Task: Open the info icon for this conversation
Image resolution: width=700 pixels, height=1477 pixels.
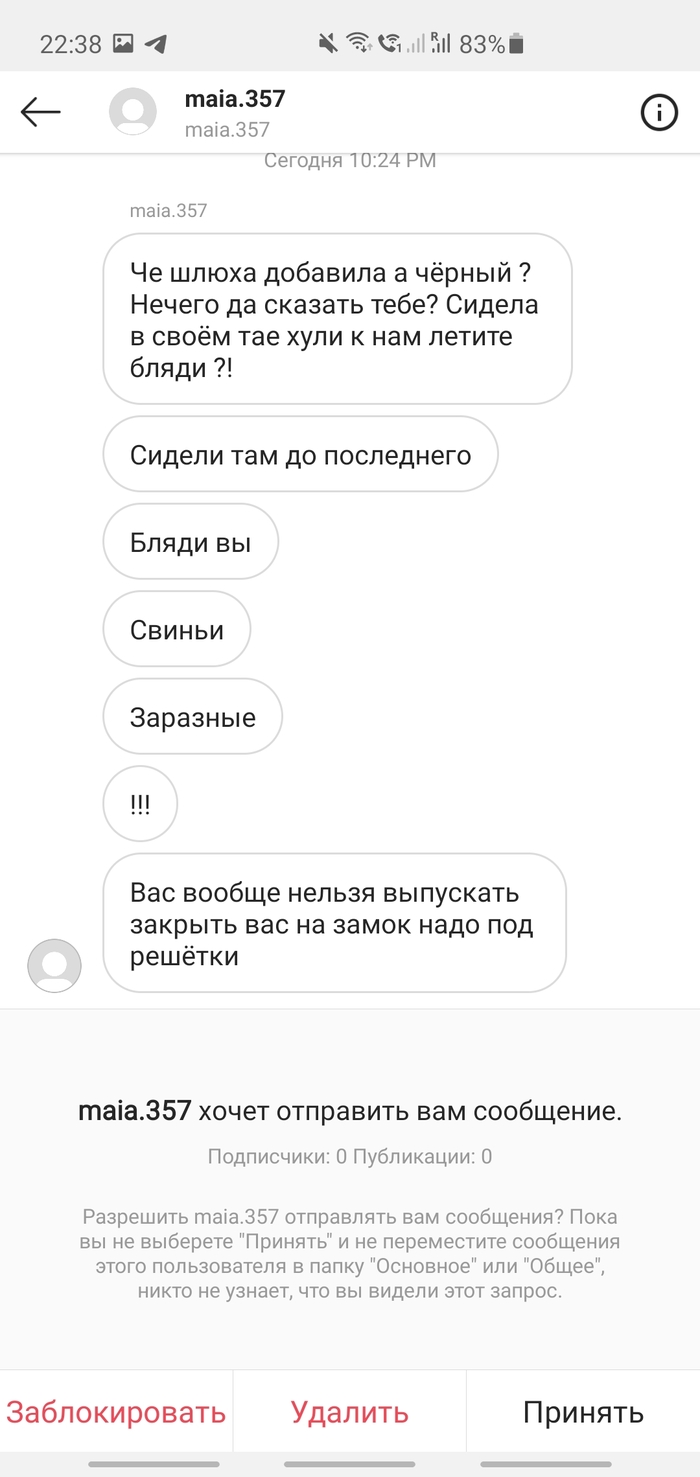Action: (x=658, y=113)
